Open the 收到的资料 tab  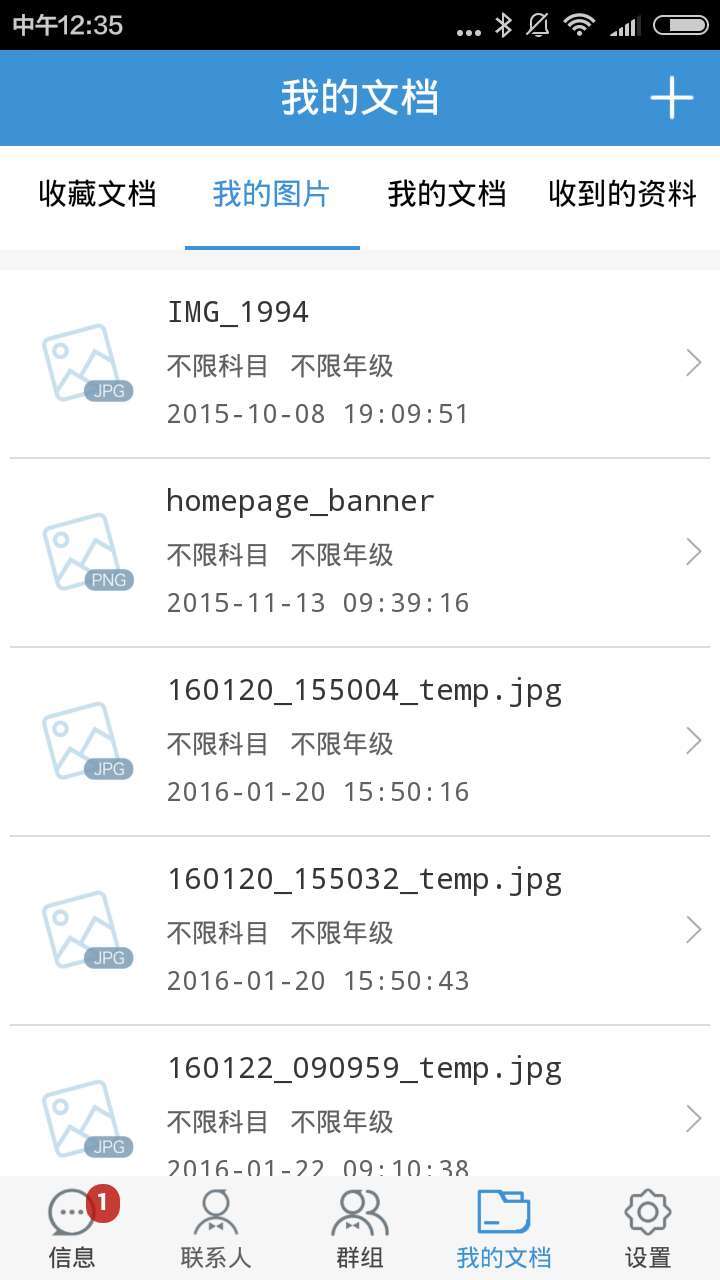(622, 194)
